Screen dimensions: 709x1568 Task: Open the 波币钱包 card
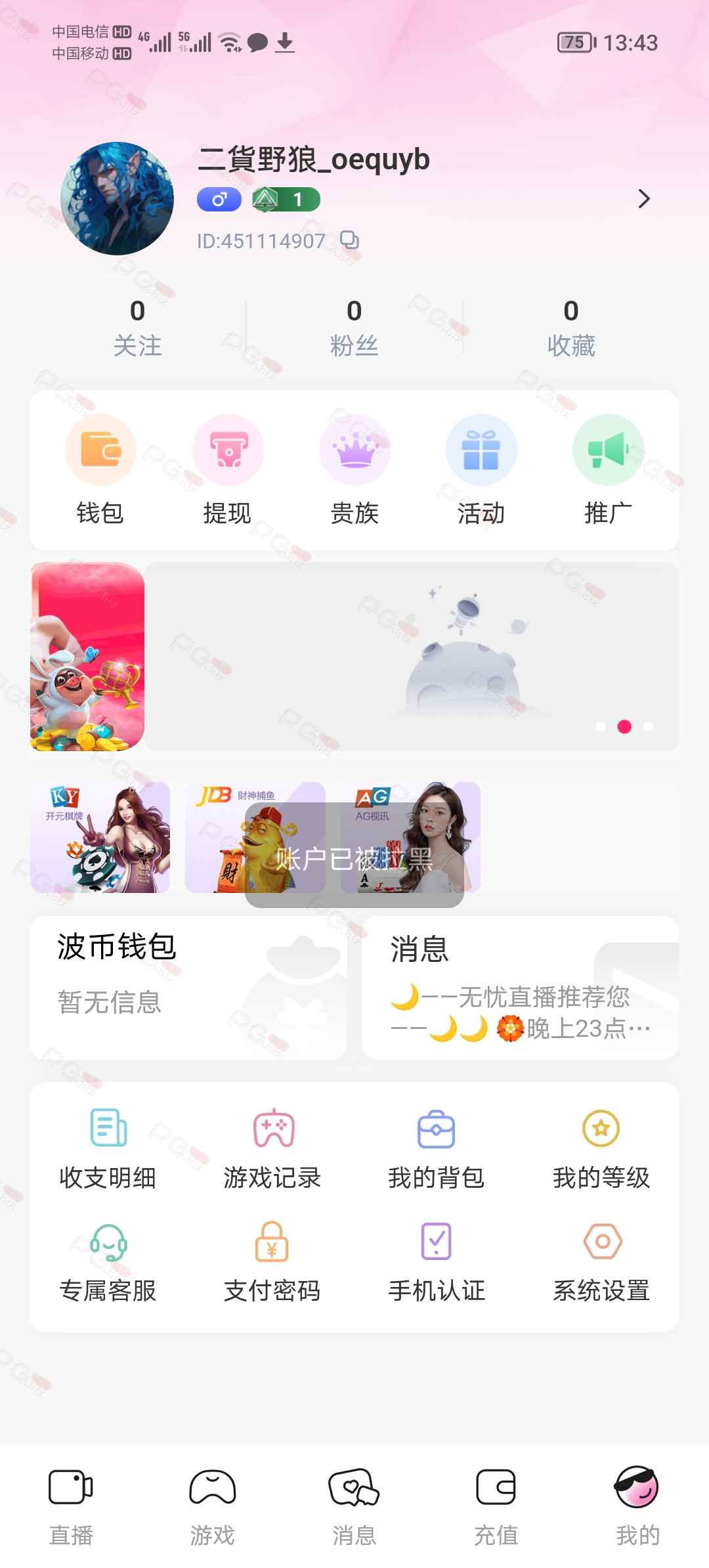point(188,988)
